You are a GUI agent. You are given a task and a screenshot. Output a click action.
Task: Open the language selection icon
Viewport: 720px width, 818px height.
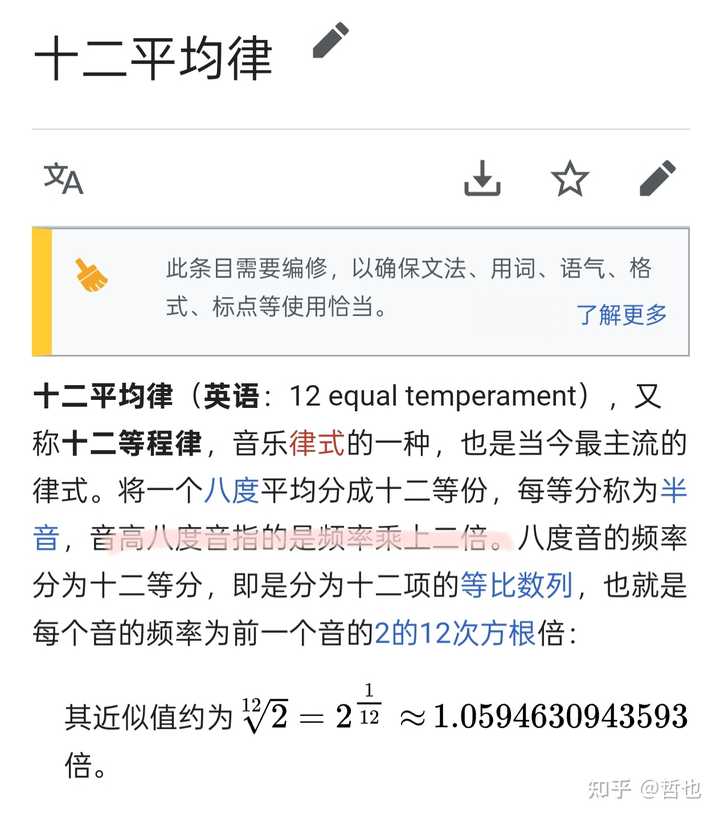click(64, 179)
